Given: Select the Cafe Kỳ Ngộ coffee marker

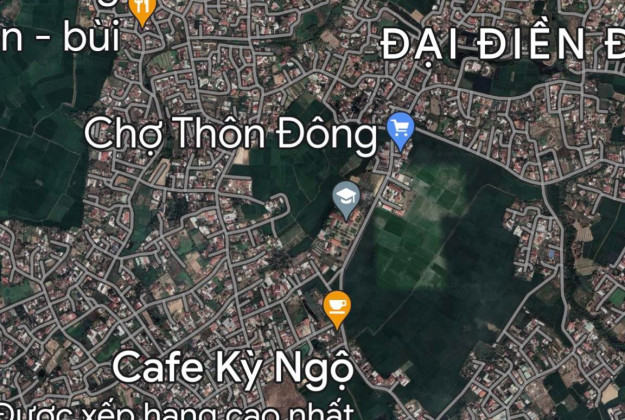Looking at the screenshot, I should tap(337, 305).
